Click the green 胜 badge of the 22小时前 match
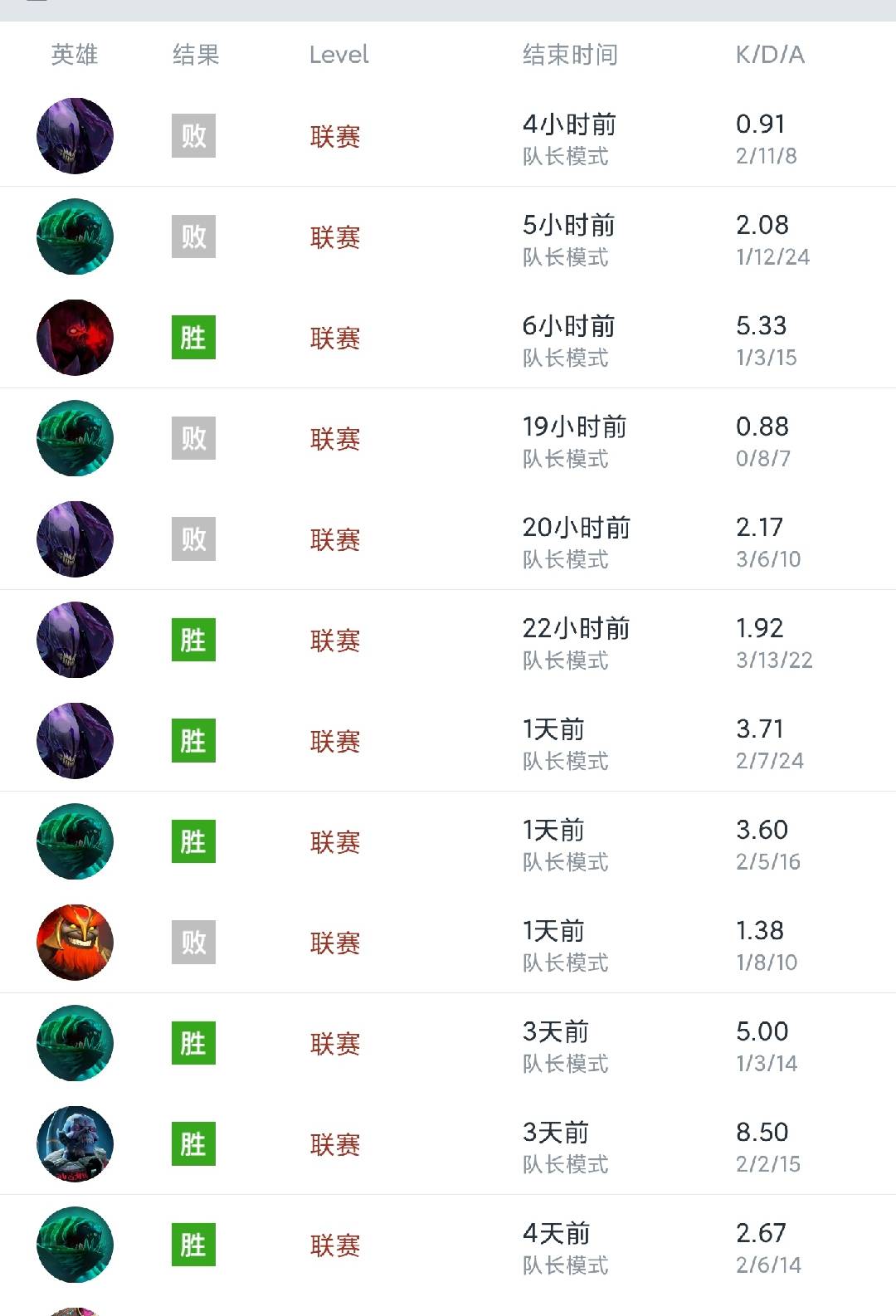The image size is (896, 1316). 192,640
